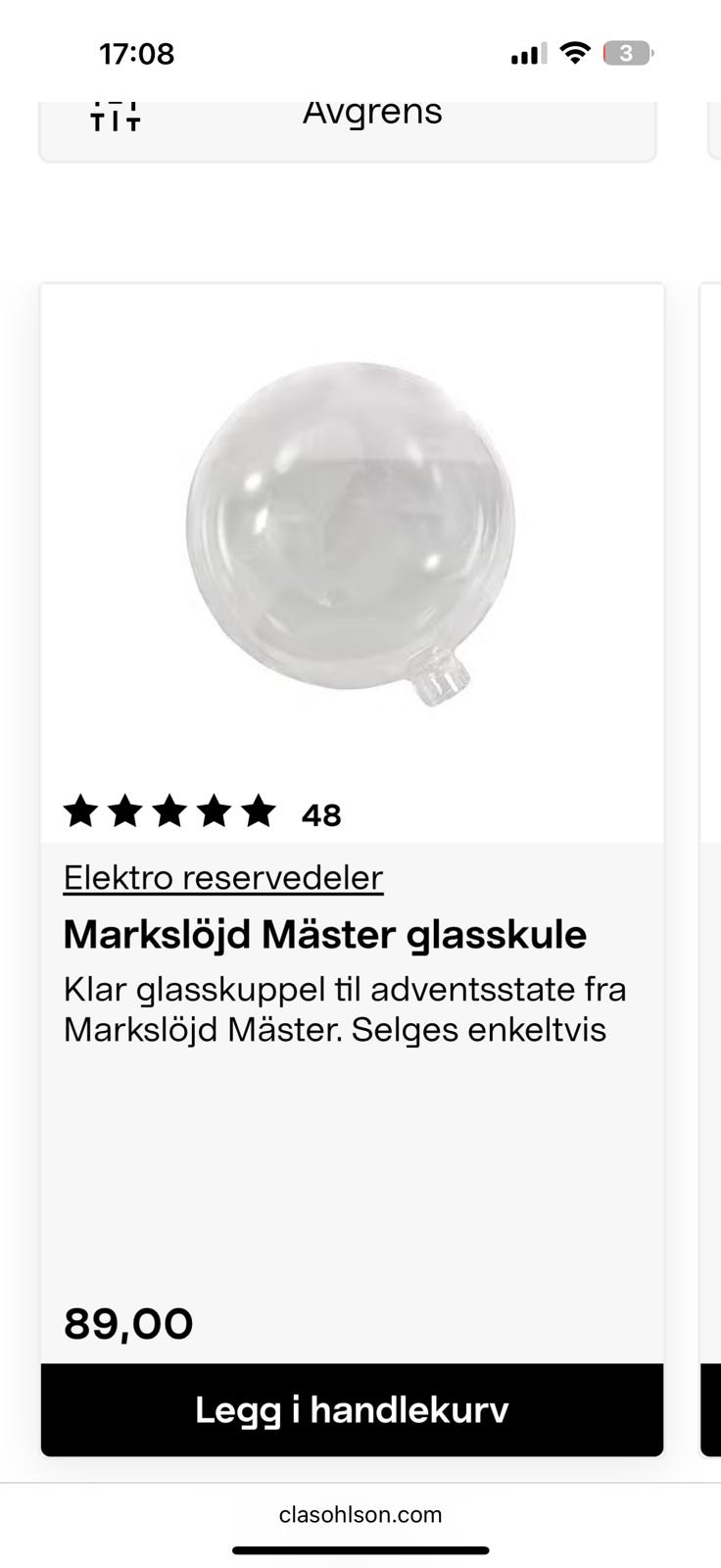Tap the clasohlson.com address bar
Screen dimensions: 721x1568
(360, 1514)
